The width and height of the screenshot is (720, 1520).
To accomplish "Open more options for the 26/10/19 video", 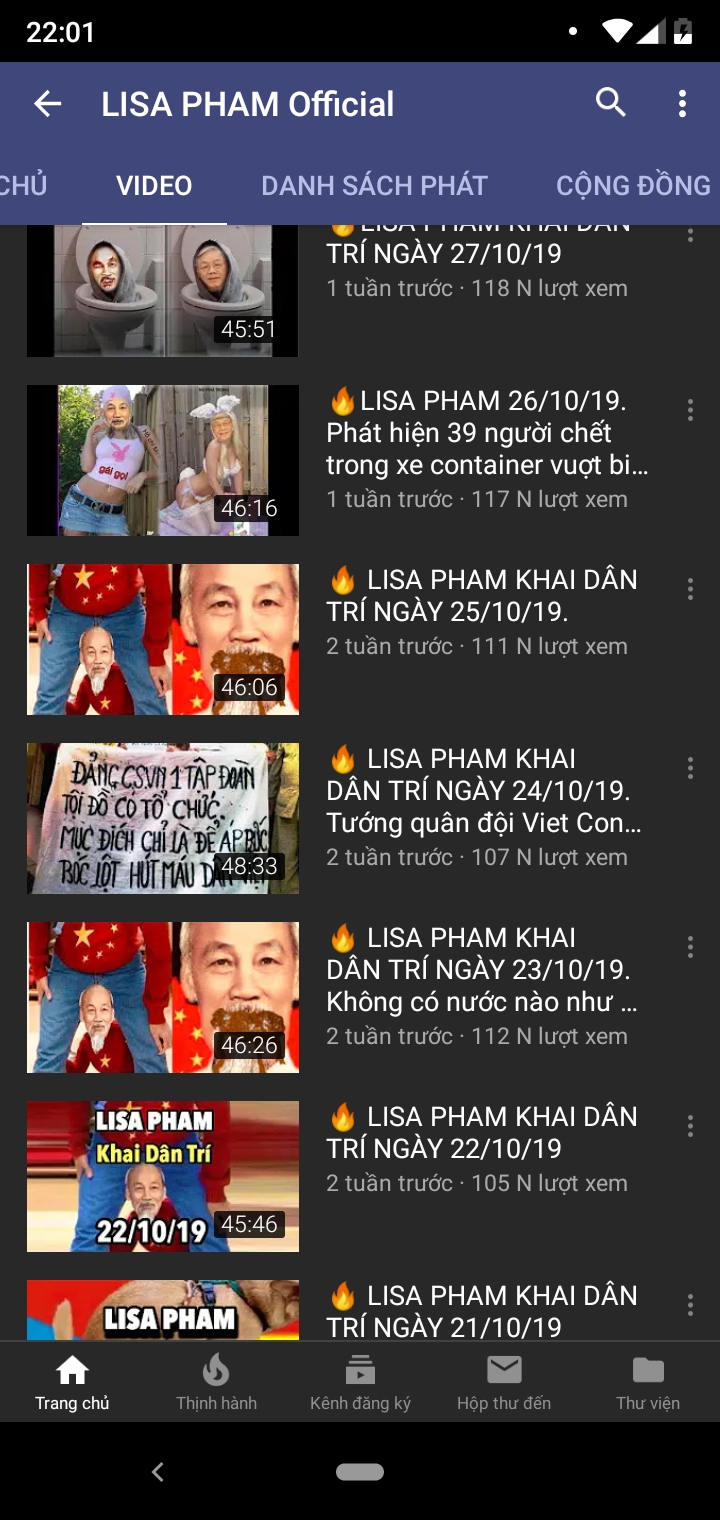I will pos(689,410).
